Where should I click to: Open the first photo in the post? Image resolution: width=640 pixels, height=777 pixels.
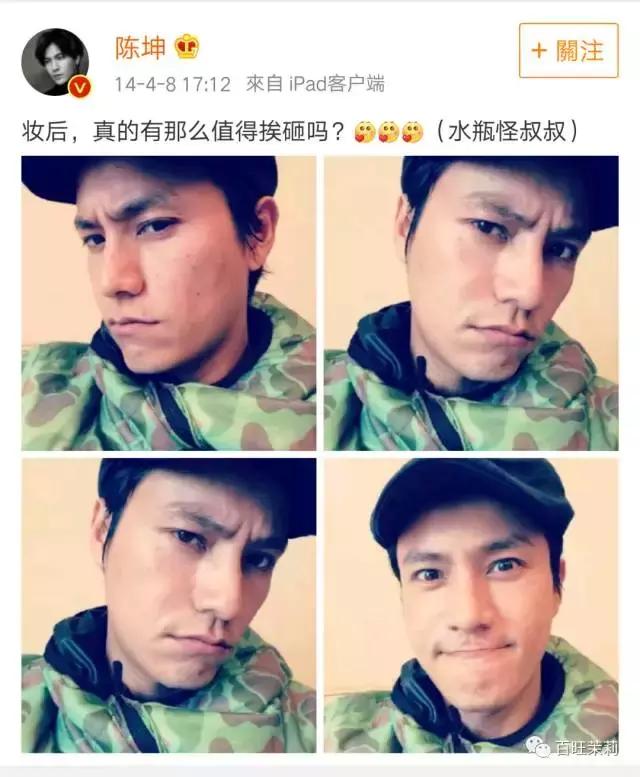tap(169, 303)
